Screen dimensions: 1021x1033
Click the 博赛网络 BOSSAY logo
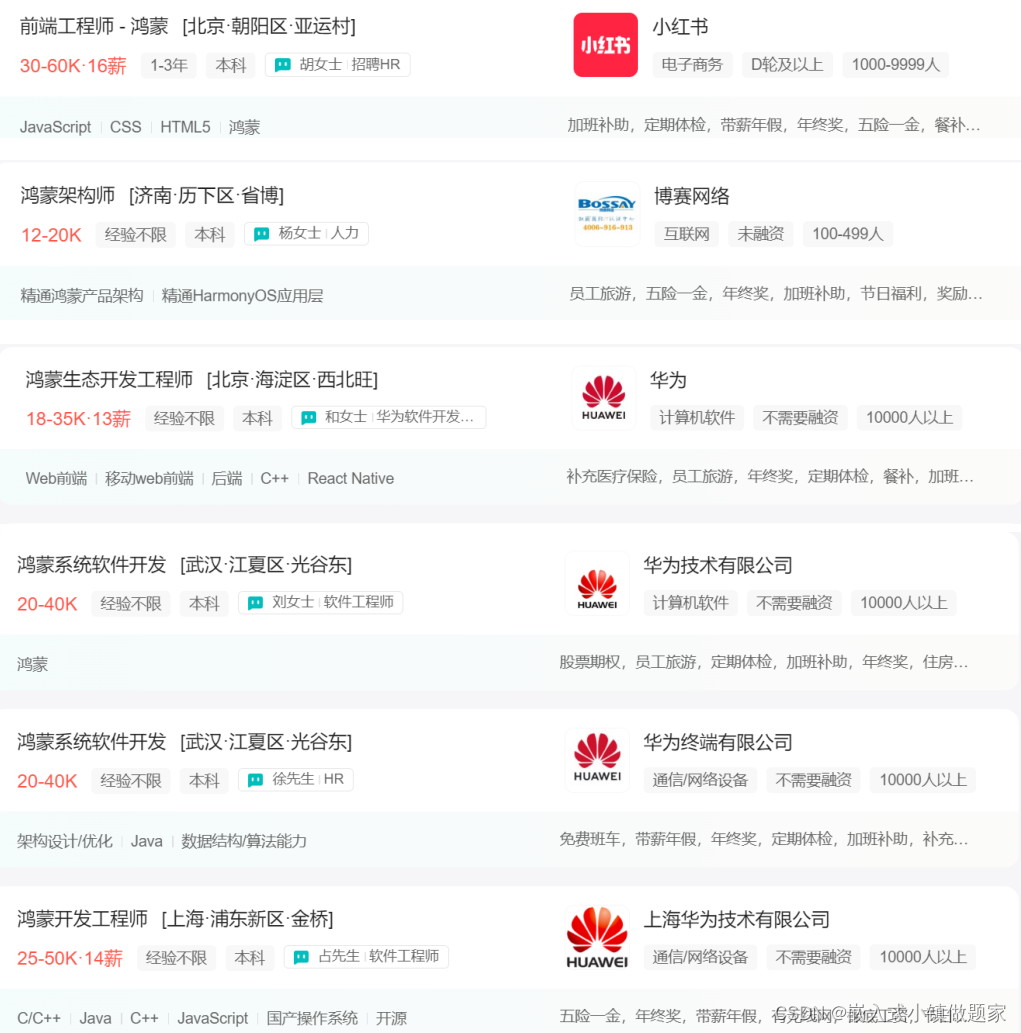[x=606, y=212]
